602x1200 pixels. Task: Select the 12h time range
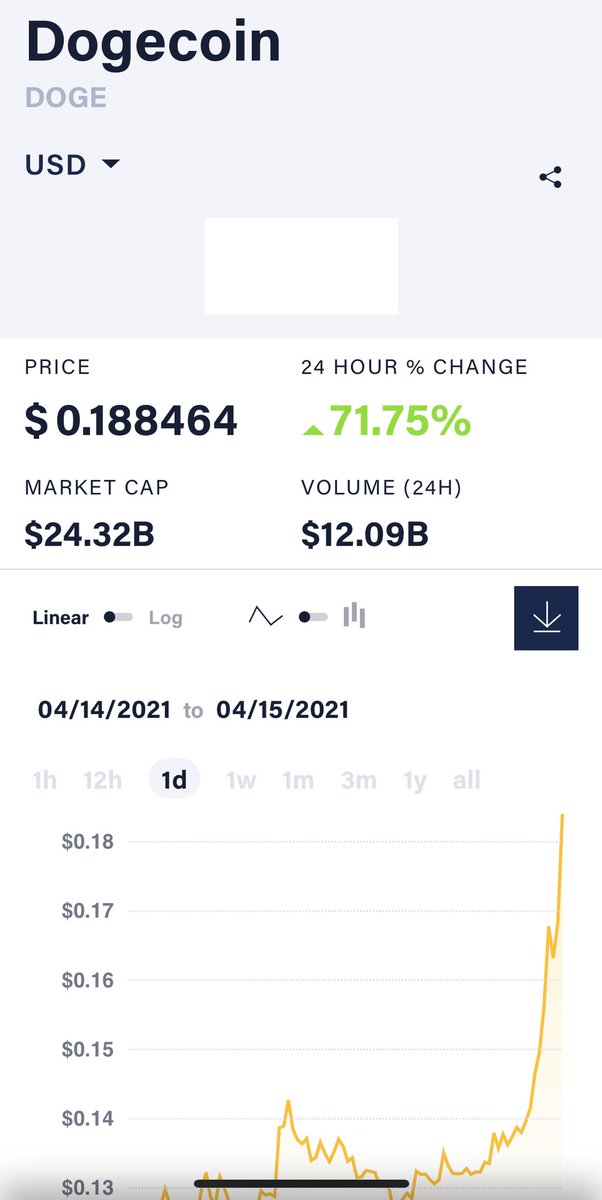102,780
